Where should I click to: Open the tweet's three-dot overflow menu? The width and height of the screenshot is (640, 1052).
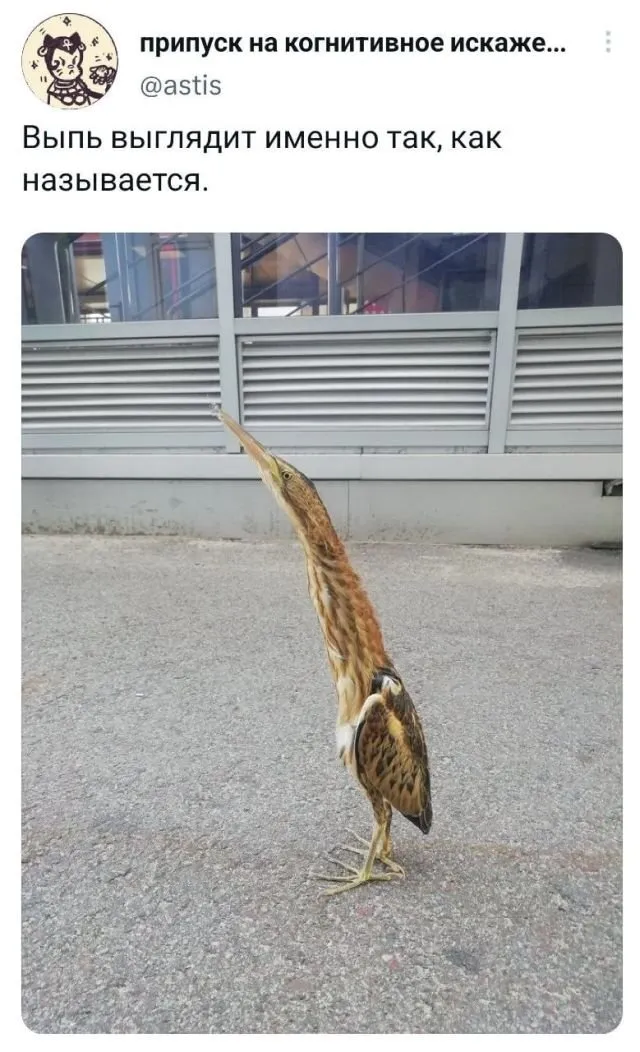[610, 42]
